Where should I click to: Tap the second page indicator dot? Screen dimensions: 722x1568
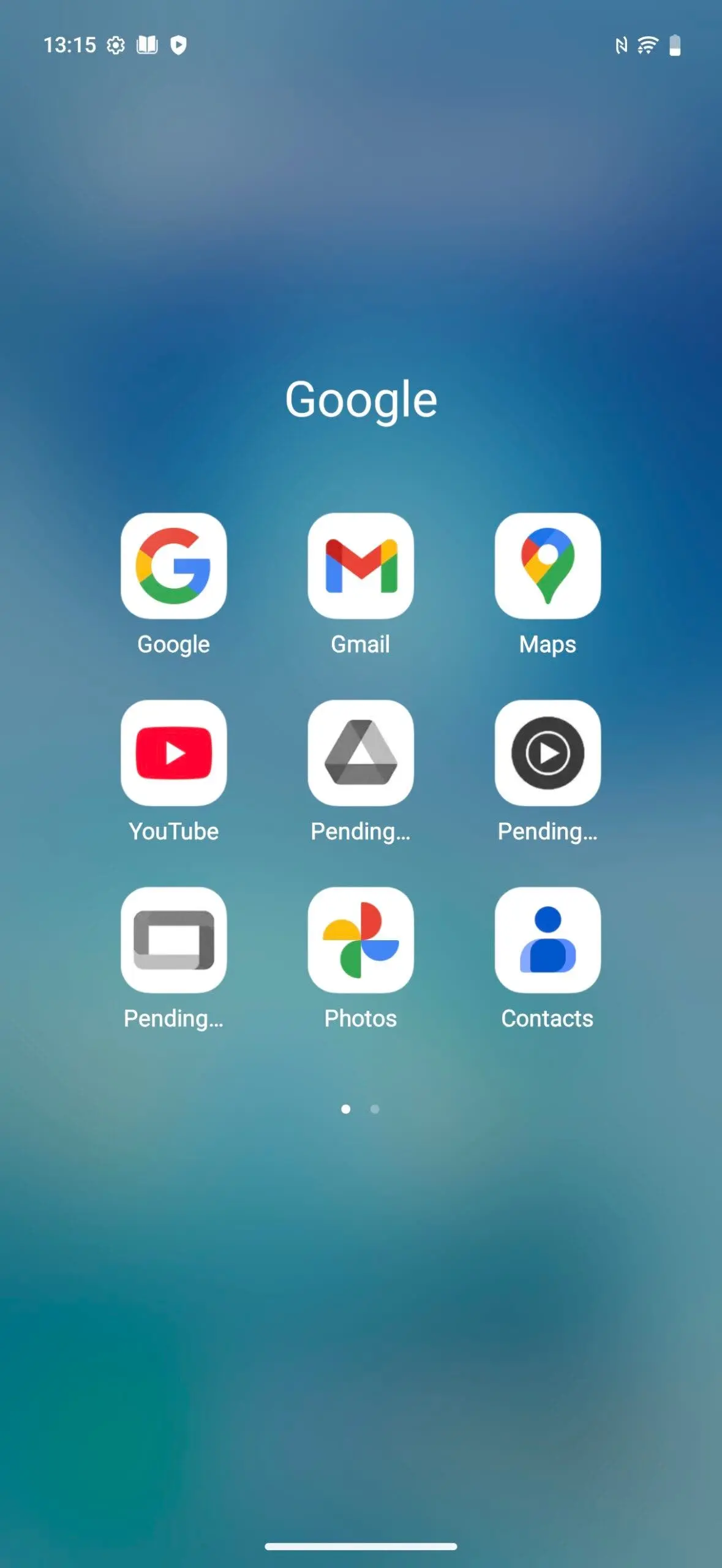tap(375, 1109)
